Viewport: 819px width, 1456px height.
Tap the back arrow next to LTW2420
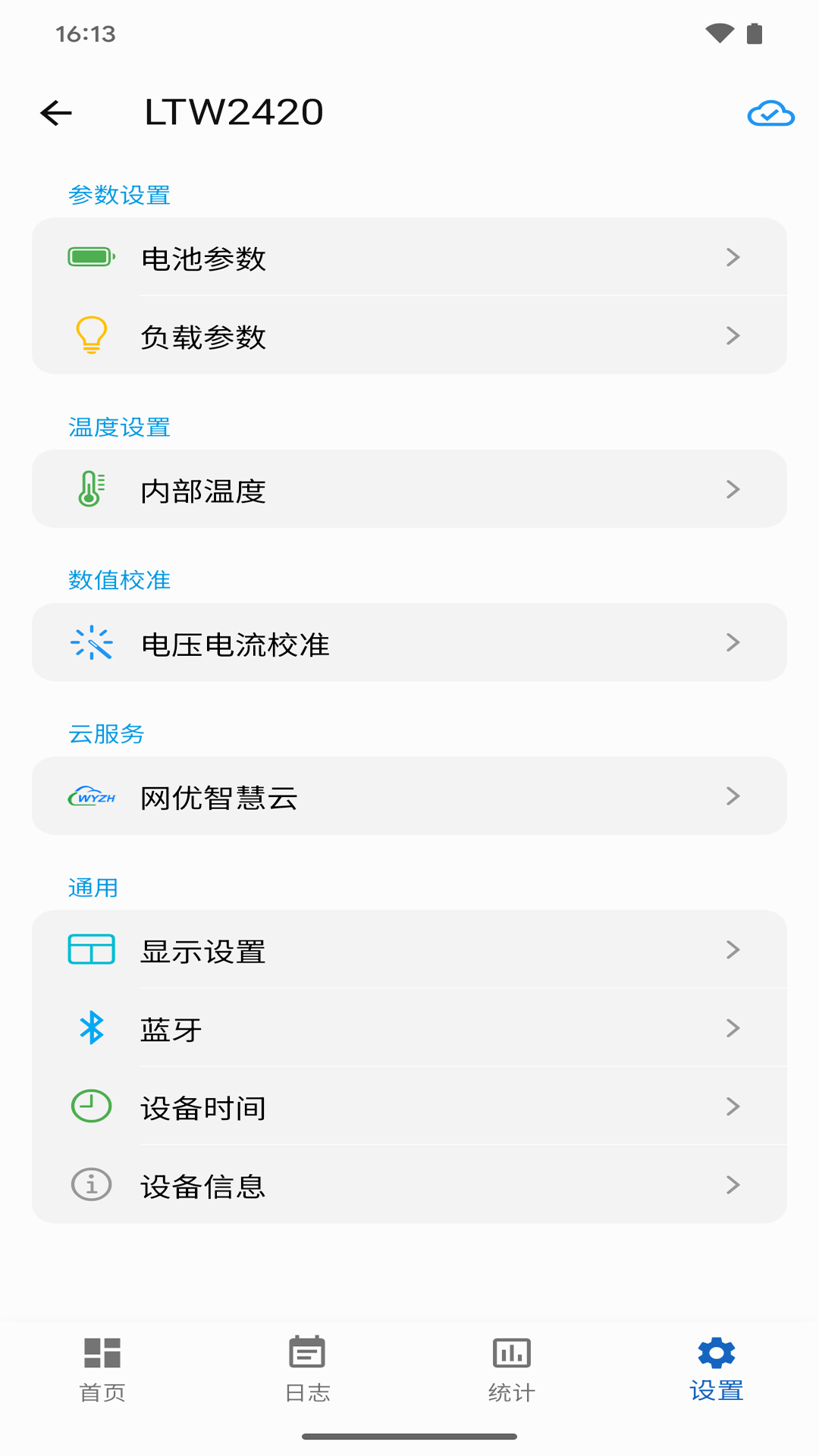tap(55, 112)
